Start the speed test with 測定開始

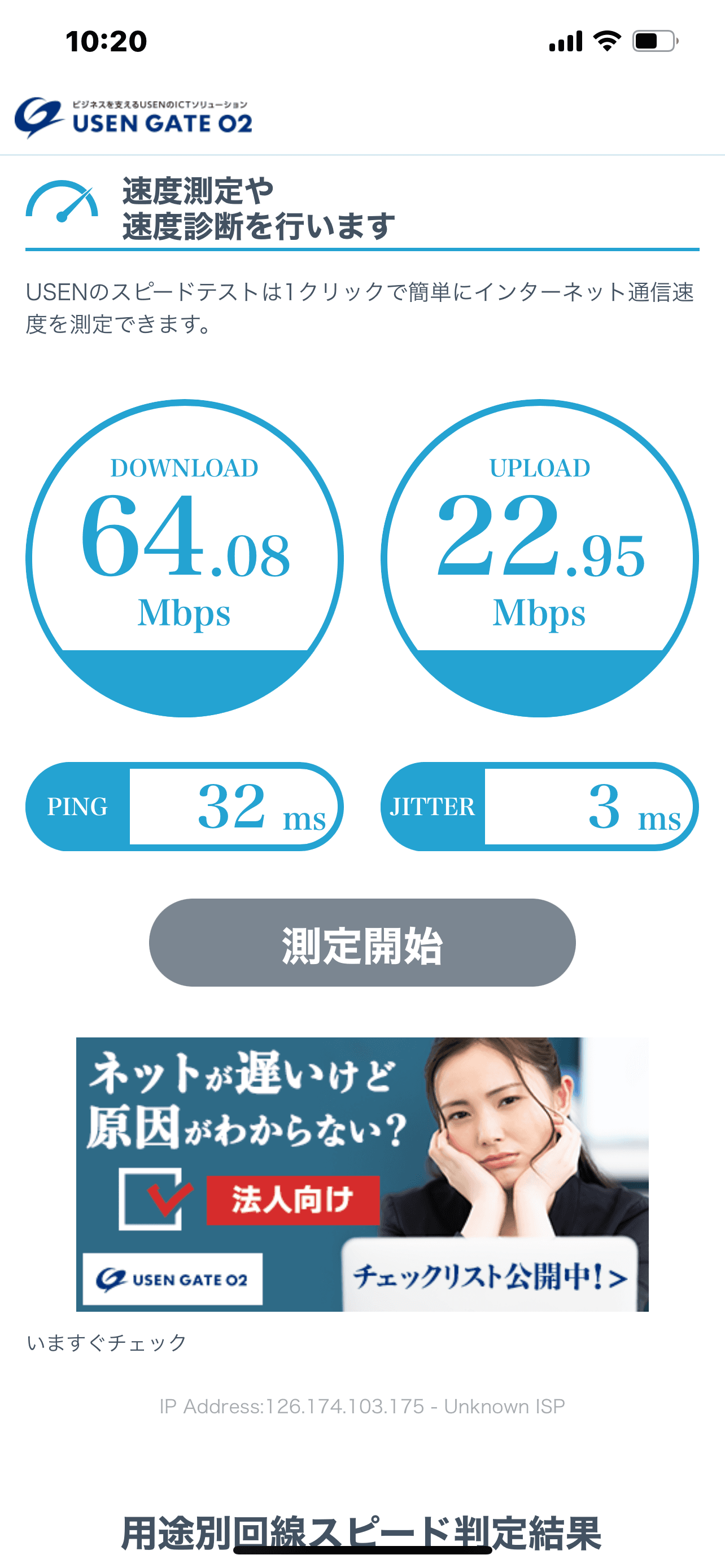coord(362,943)
